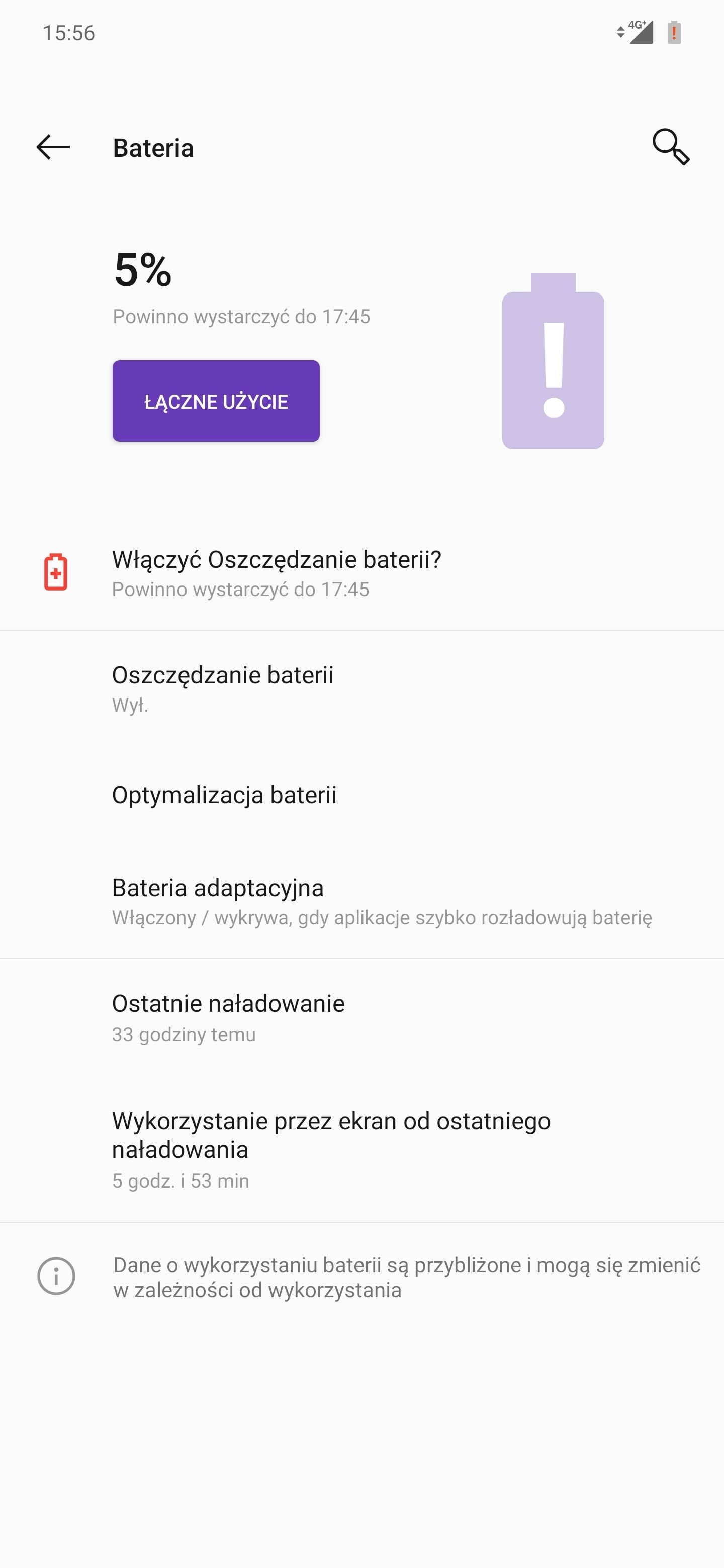Open Bateria adaptacyjna settings
The height and width of the screenshot is (1568, 724).
(361, 901)
